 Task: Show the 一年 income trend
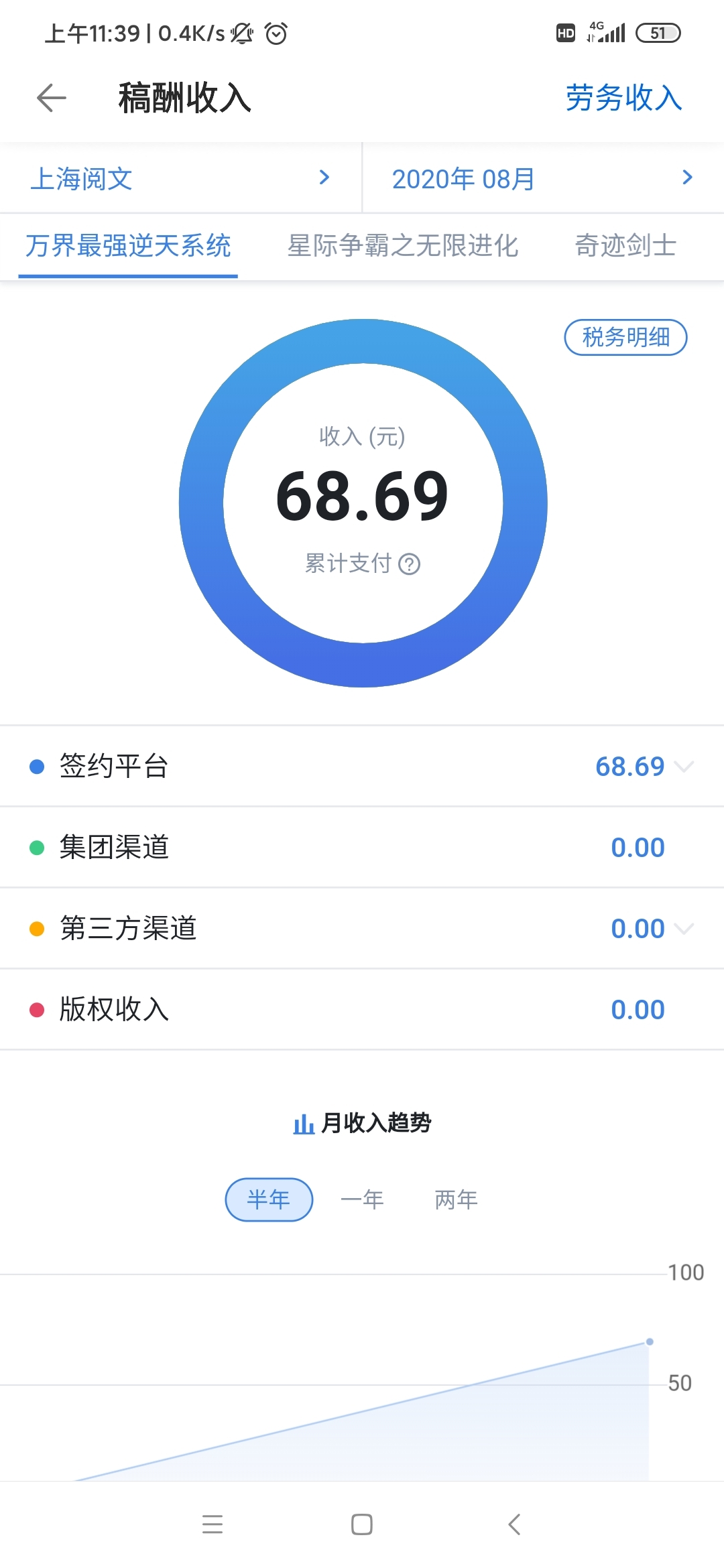pos(363,1199)
